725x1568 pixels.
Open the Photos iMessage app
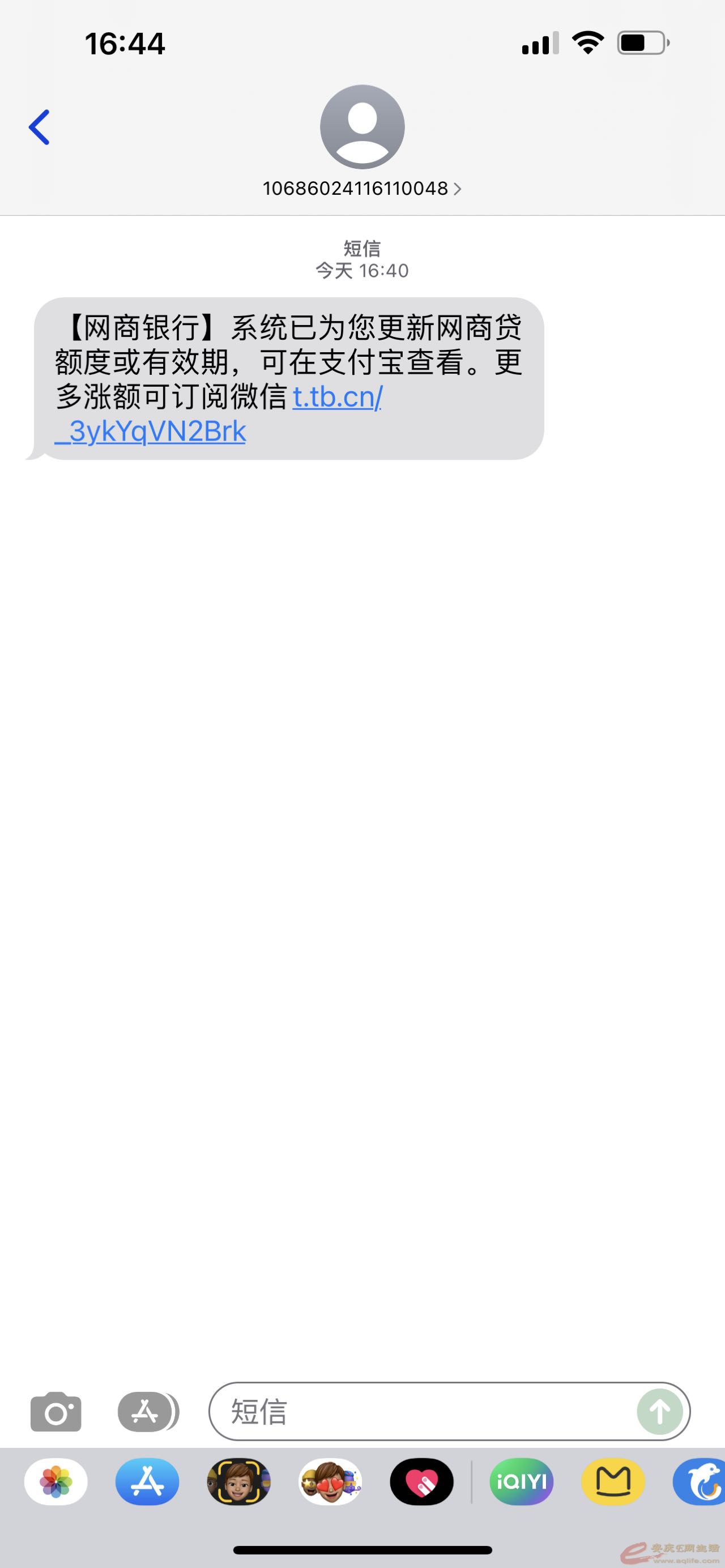click(x=56, y=1481)
